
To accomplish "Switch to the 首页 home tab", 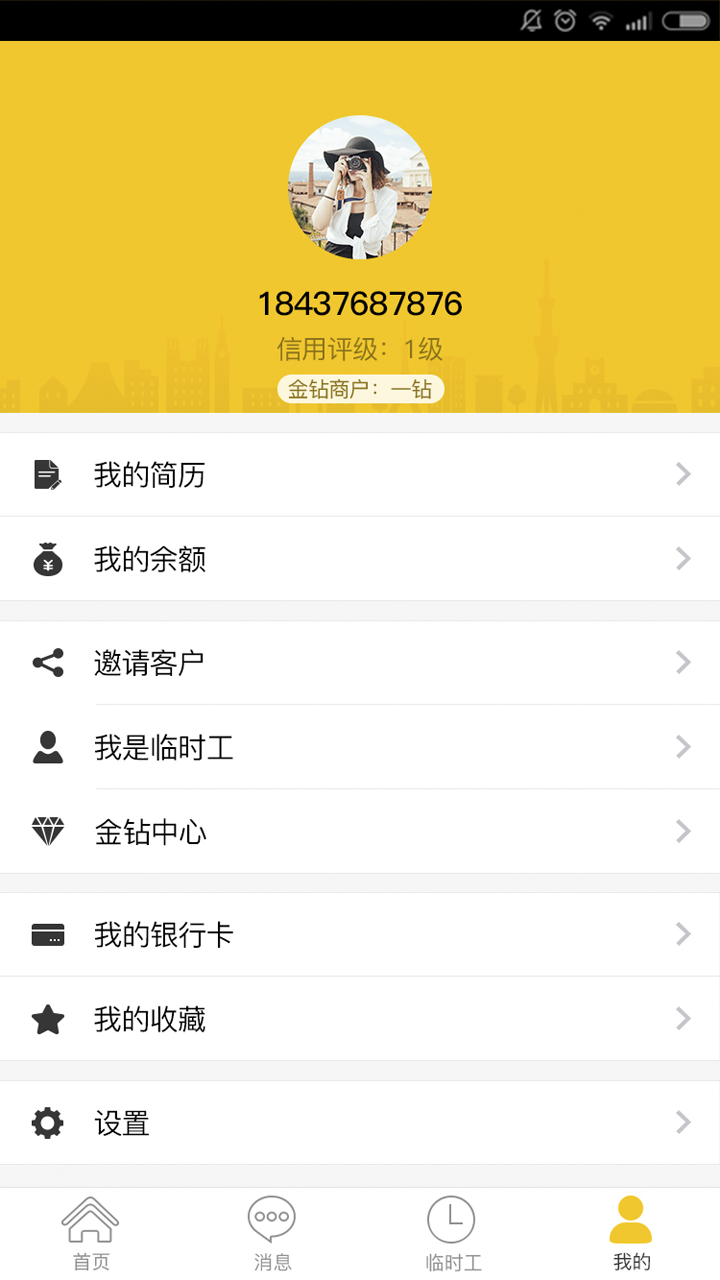I will [x=90, y=1234].
